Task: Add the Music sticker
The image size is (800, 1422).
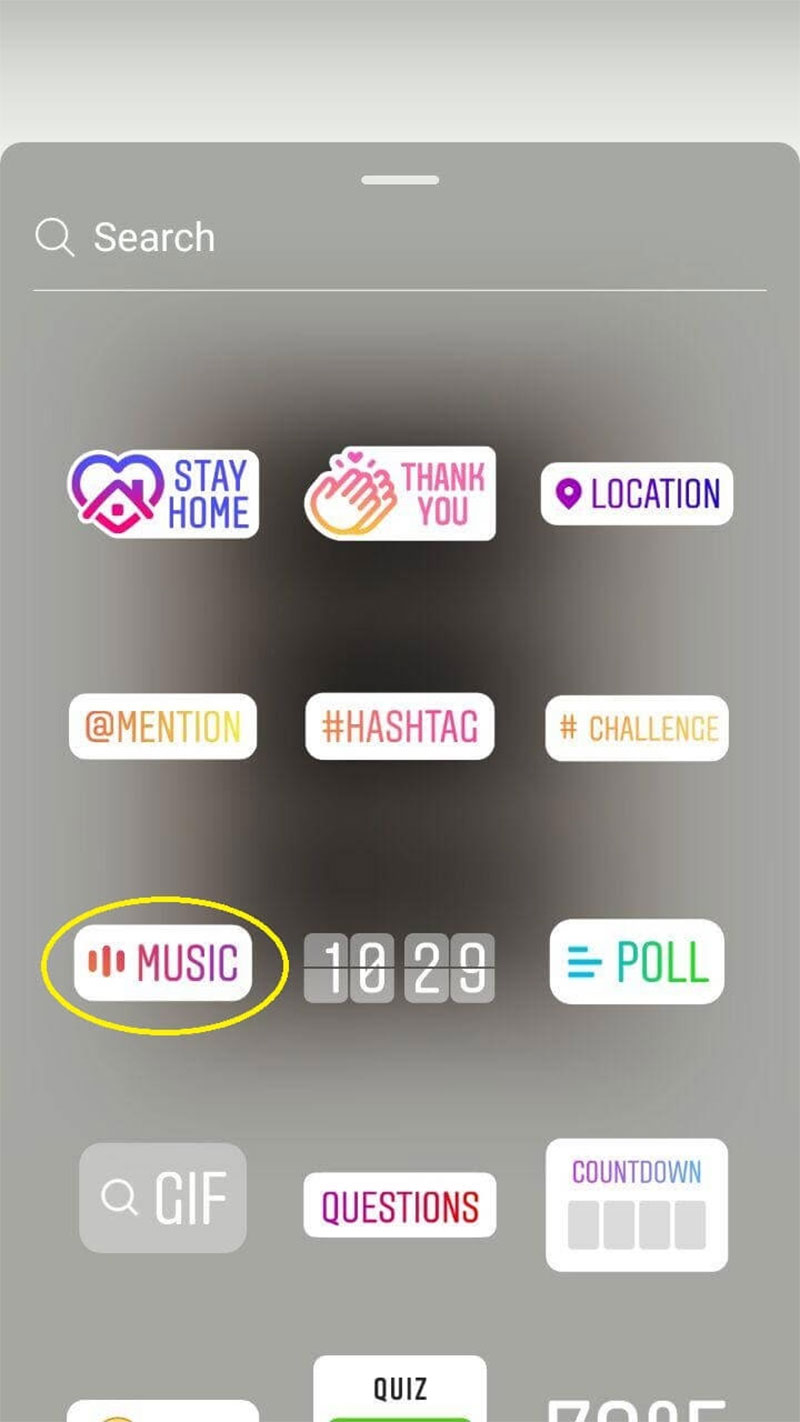Action: (x=163, y=963)
